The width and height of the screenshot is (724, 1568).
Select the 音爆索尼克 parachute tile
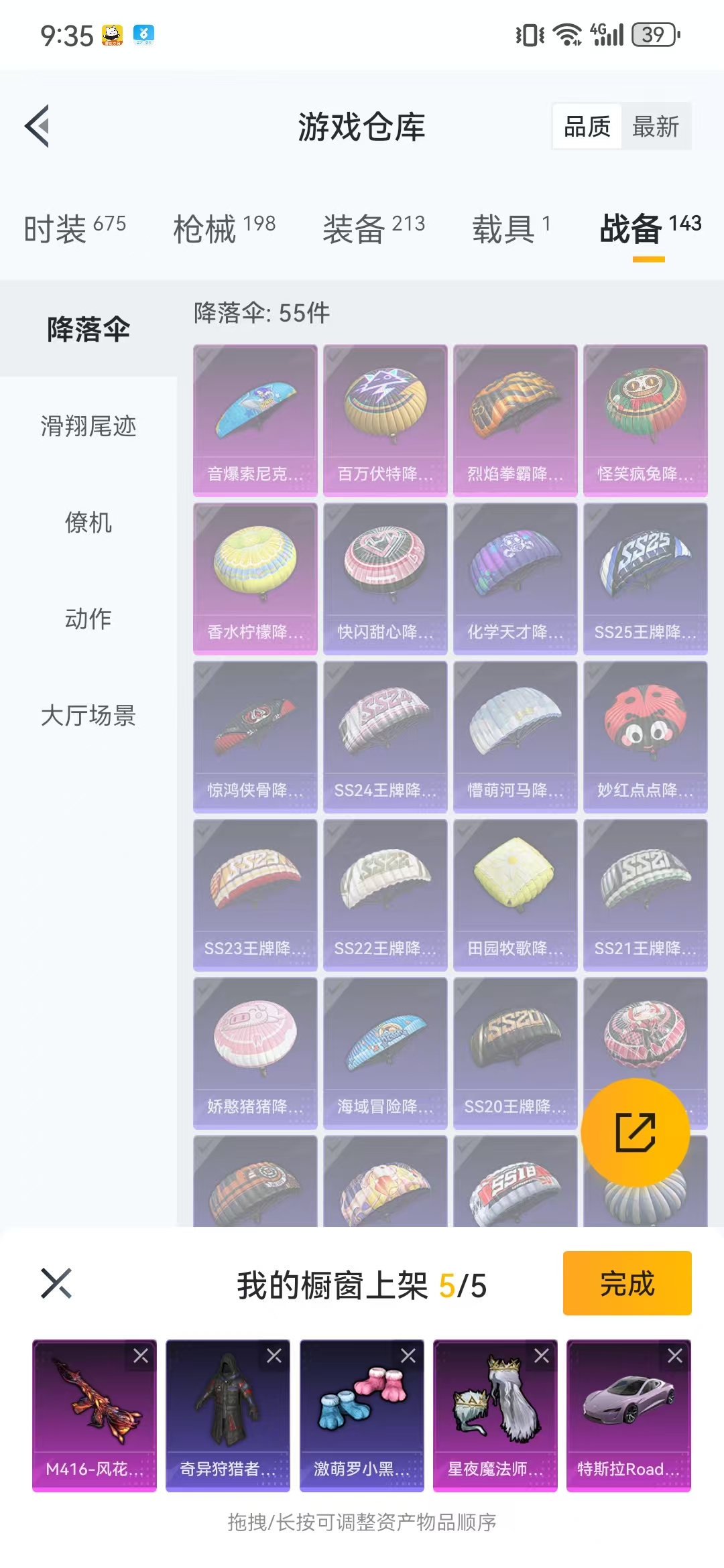point(255,420)
